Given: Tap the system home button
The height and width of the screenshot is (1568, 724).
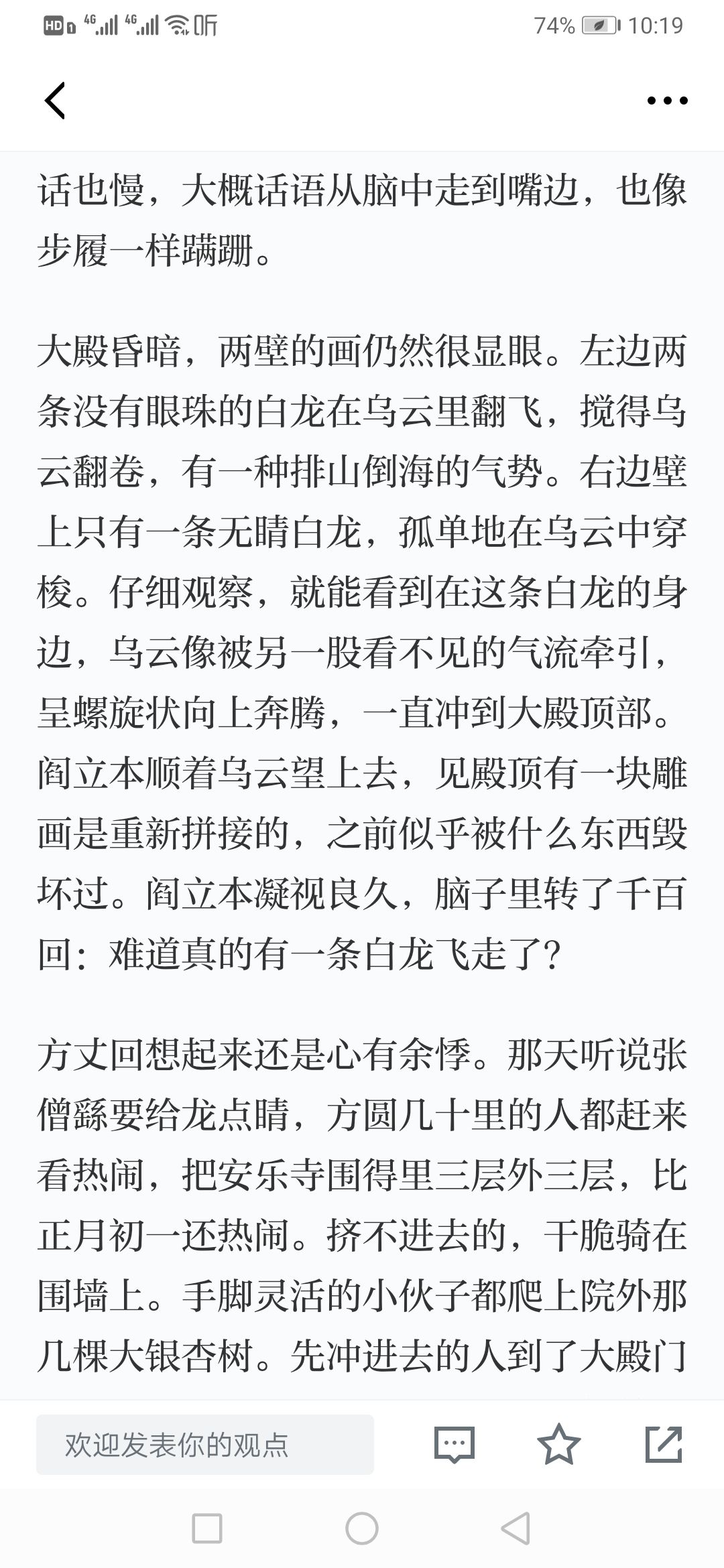Looking at the screenshot, I should point(362,1529).
